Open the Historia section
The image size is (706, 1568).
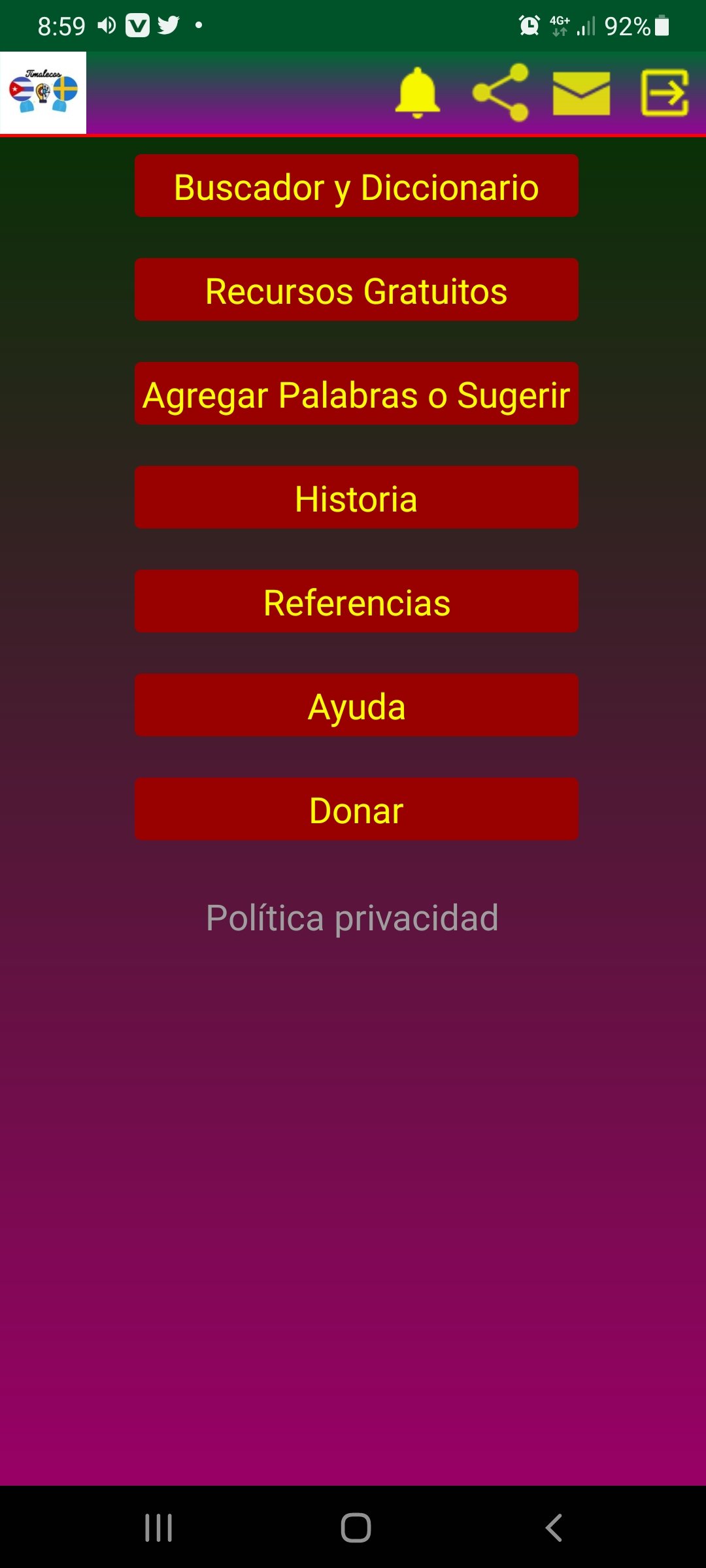[356, 497]
